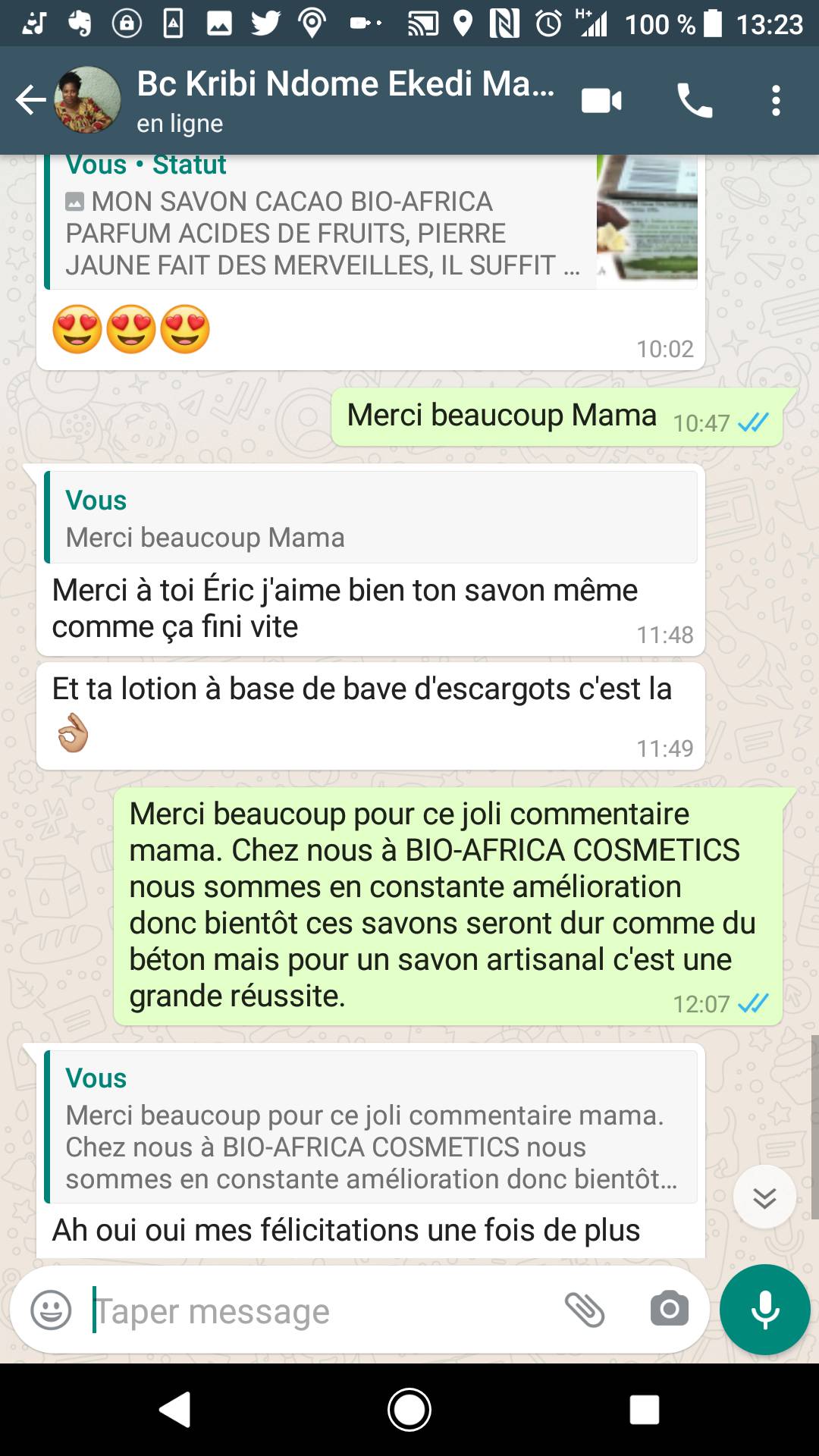
Task: Focus the Taper message field
Action: click(318, 1310)
